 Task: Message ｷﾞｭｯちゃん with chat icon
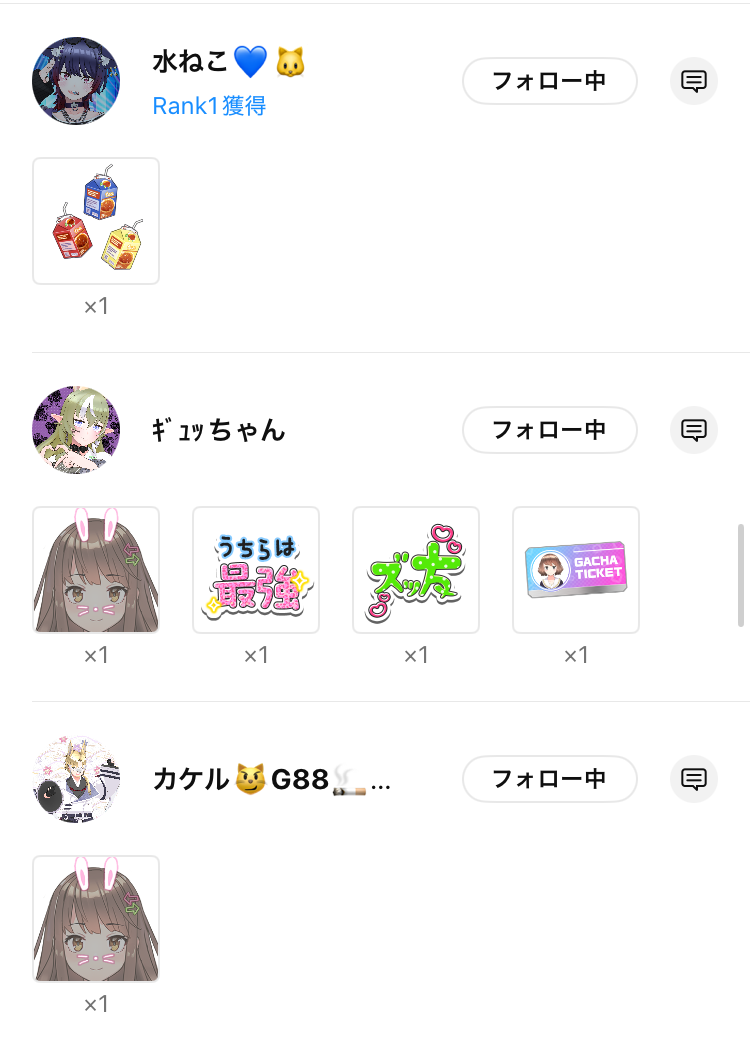694,430
